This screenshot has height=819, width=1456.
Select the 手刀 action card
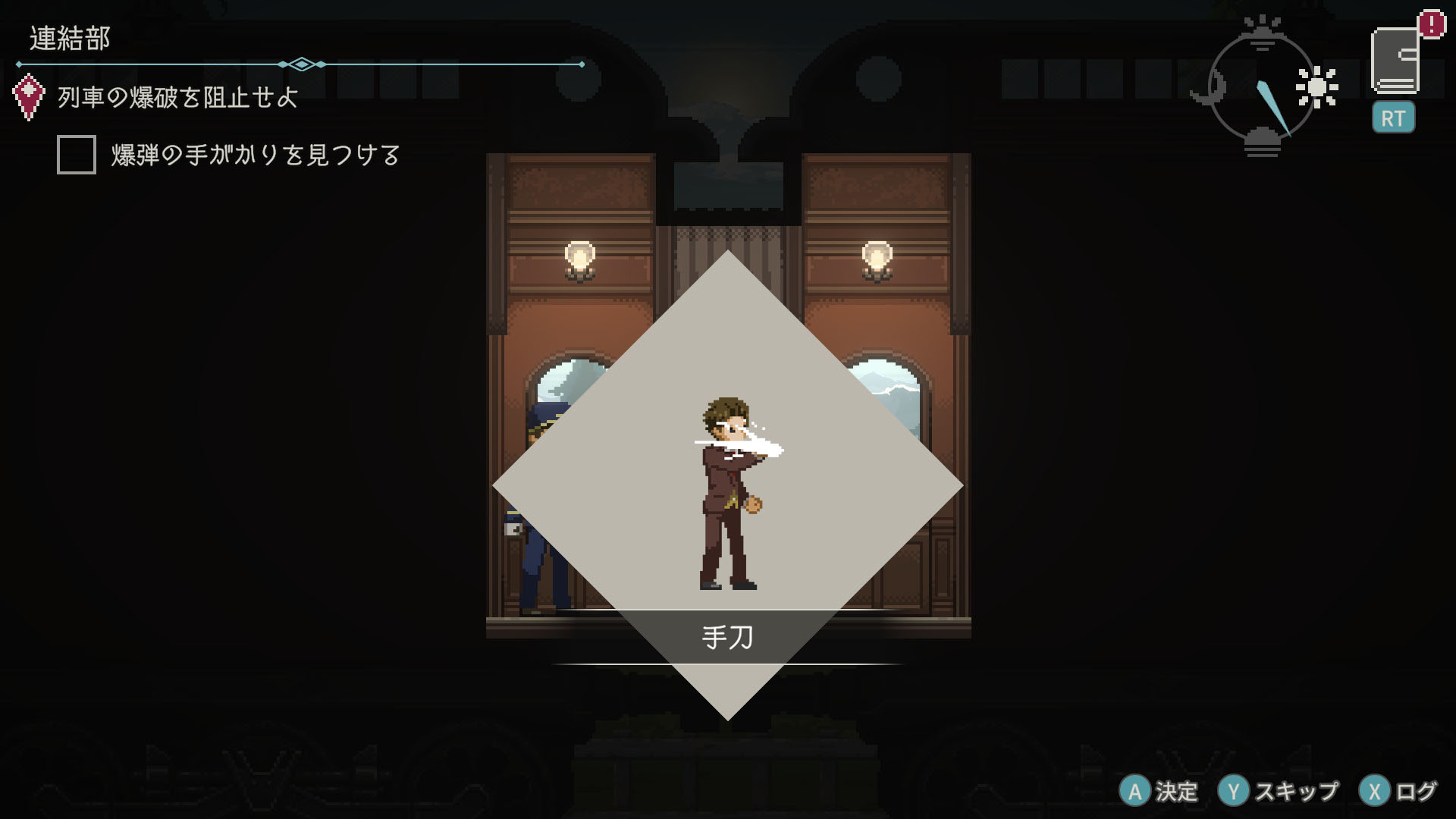(x=727, y=486)
